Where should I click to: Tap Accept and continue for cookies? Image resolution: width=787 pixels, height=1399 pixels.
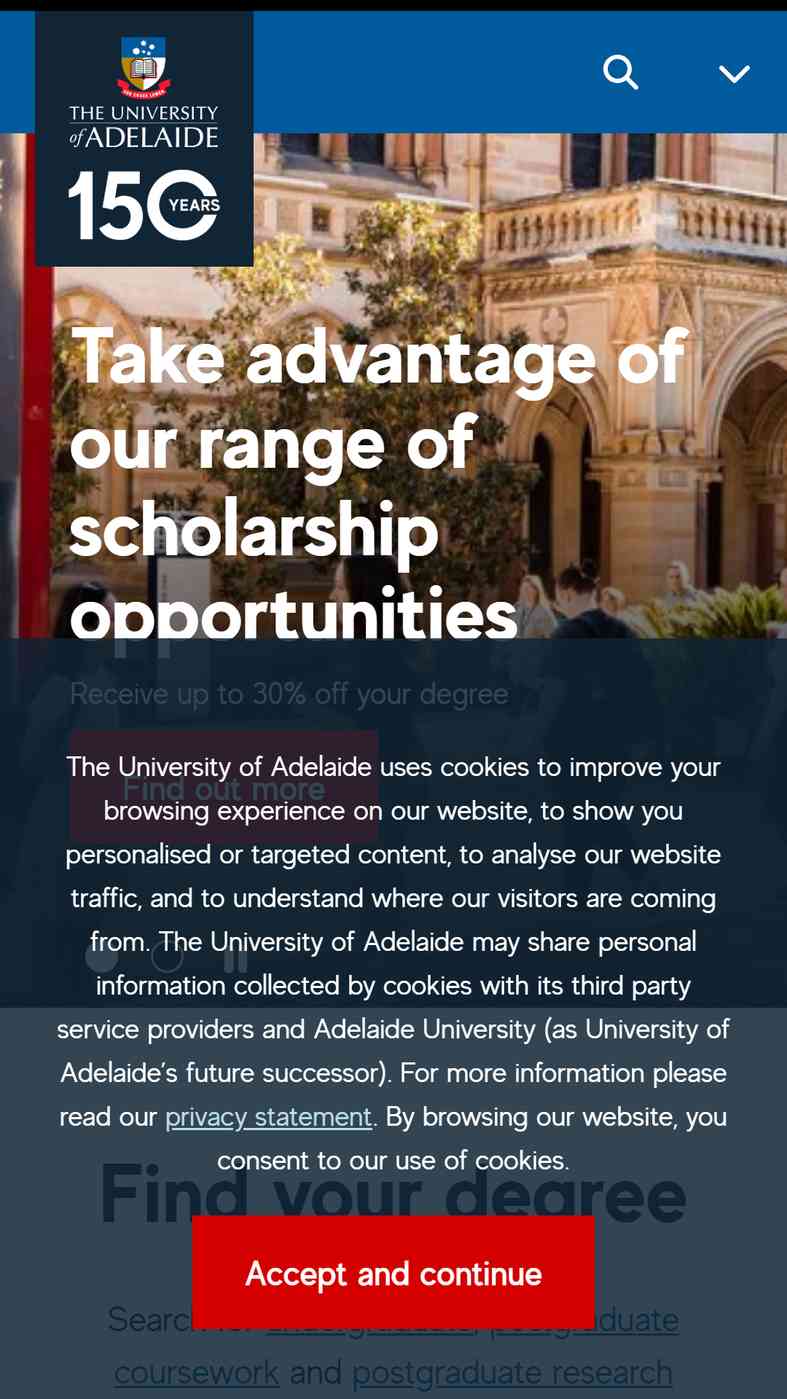coord(393,1273)
